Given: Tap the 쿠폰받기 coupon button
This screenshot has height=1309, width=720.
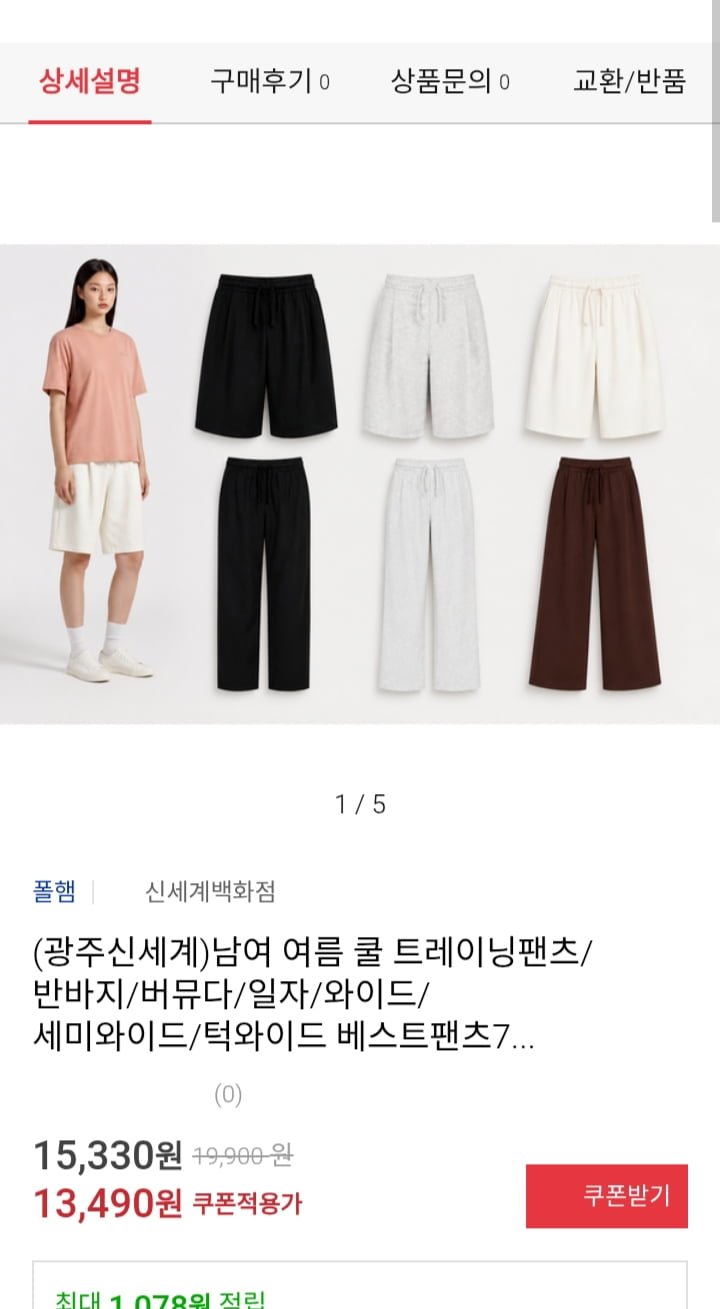Looking at the screenshot, I should tap(607, 1196).
